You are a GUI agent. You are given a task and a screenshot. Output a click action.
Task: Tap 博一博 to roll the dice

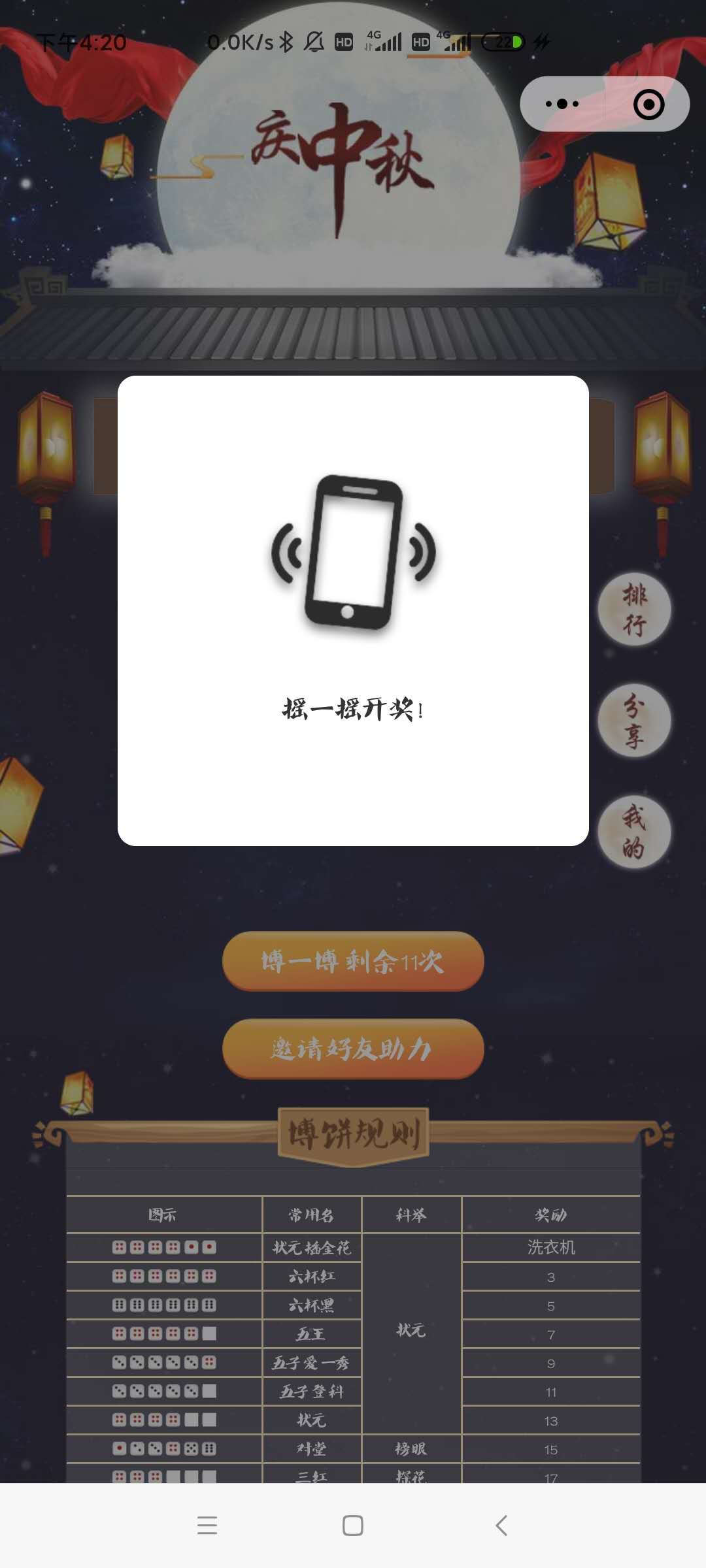click(x=353, y=961)
